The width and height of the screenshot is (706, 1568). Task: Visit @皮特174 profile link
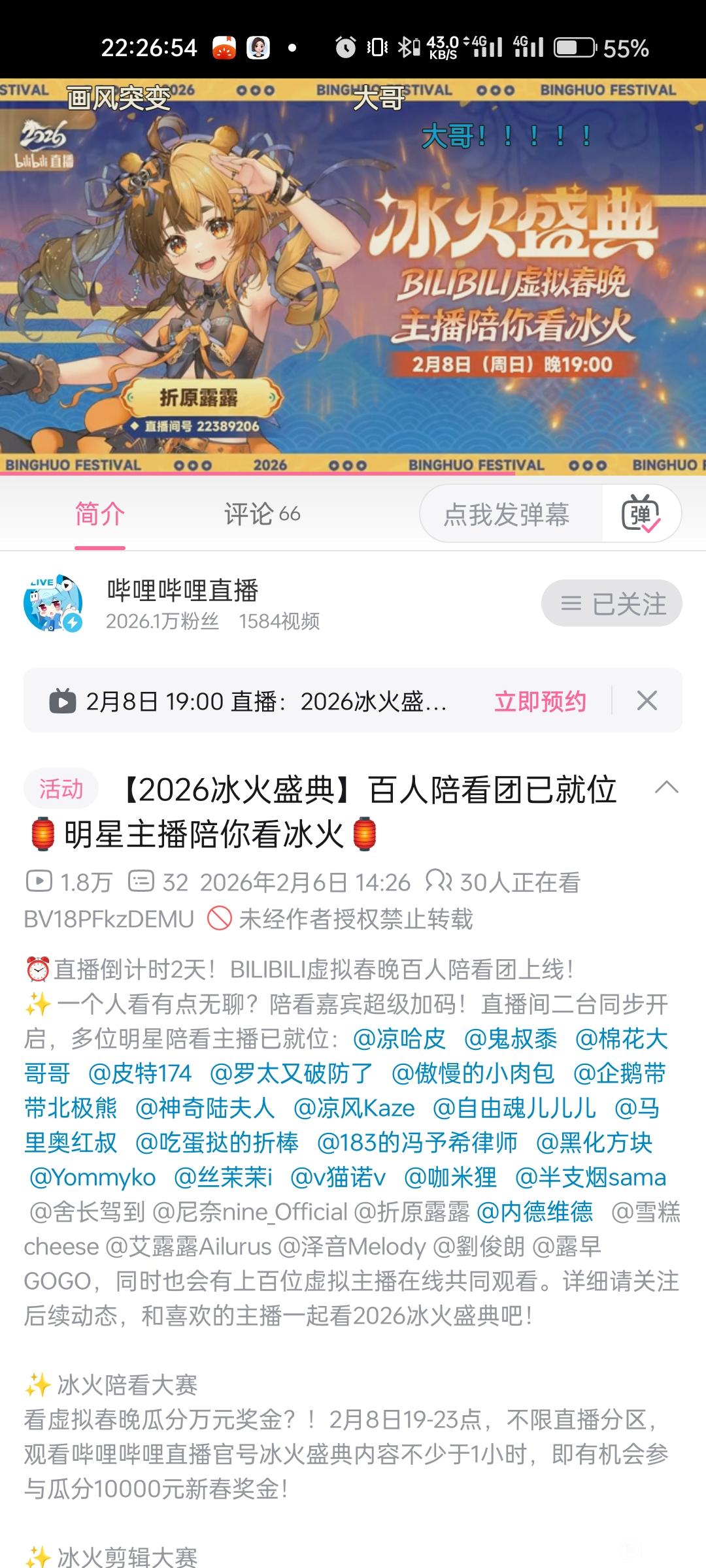click(x=140, y=1073)
